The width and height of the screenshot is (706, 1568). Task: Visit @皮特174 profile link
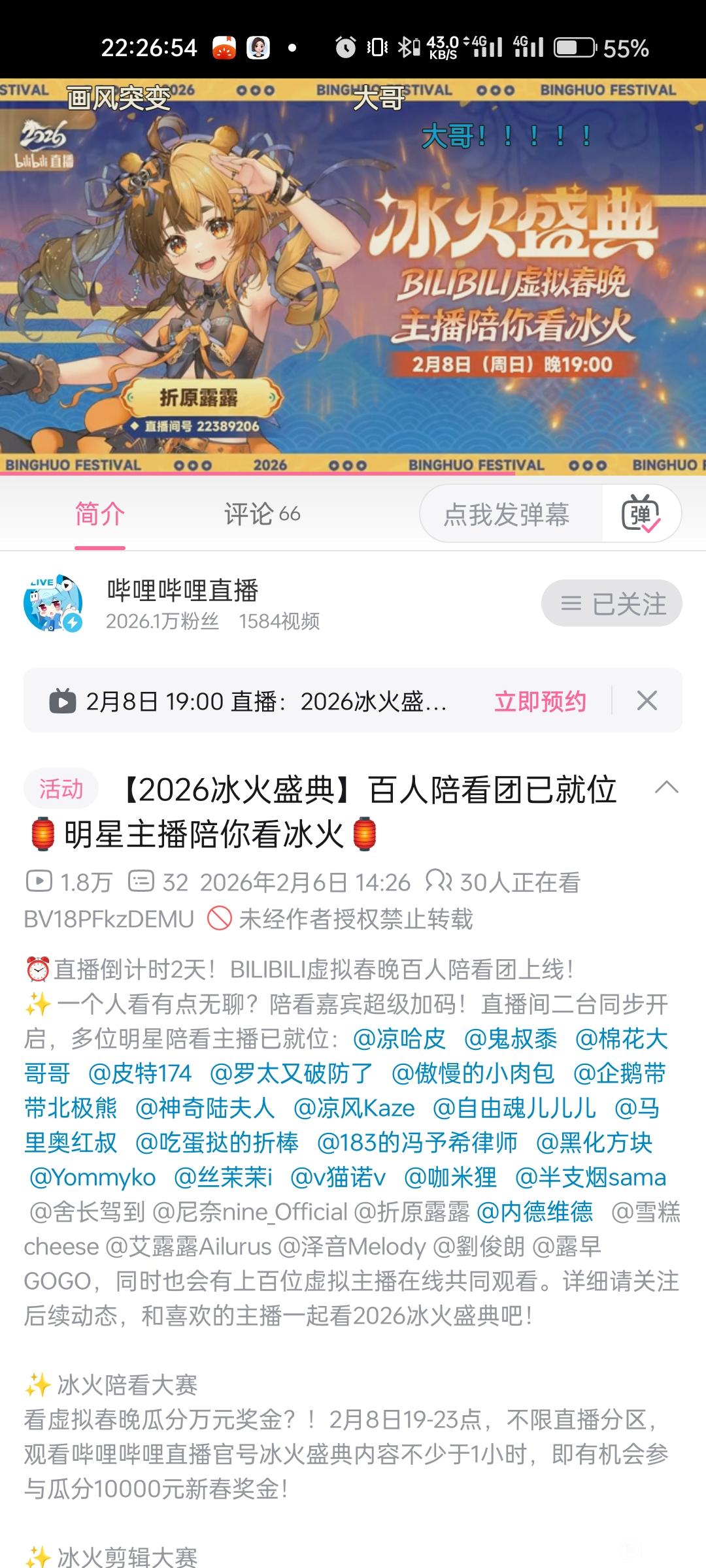click(x=140, y=1073)
